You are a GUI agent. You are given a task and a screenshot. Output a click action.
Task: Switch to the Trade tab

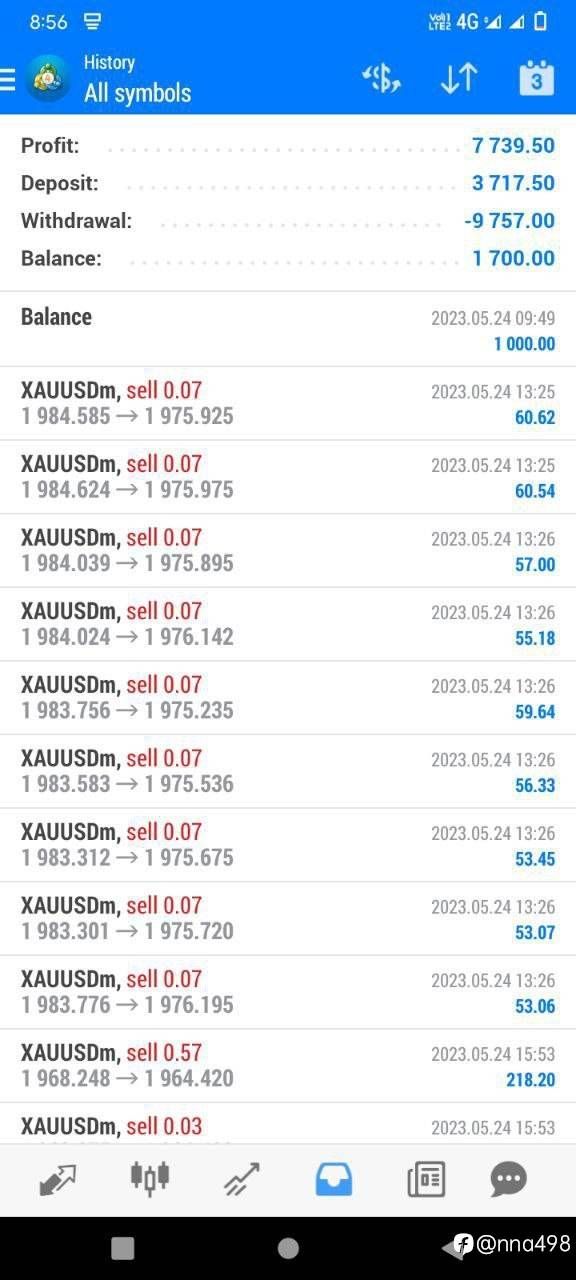tap(242, 1180)
